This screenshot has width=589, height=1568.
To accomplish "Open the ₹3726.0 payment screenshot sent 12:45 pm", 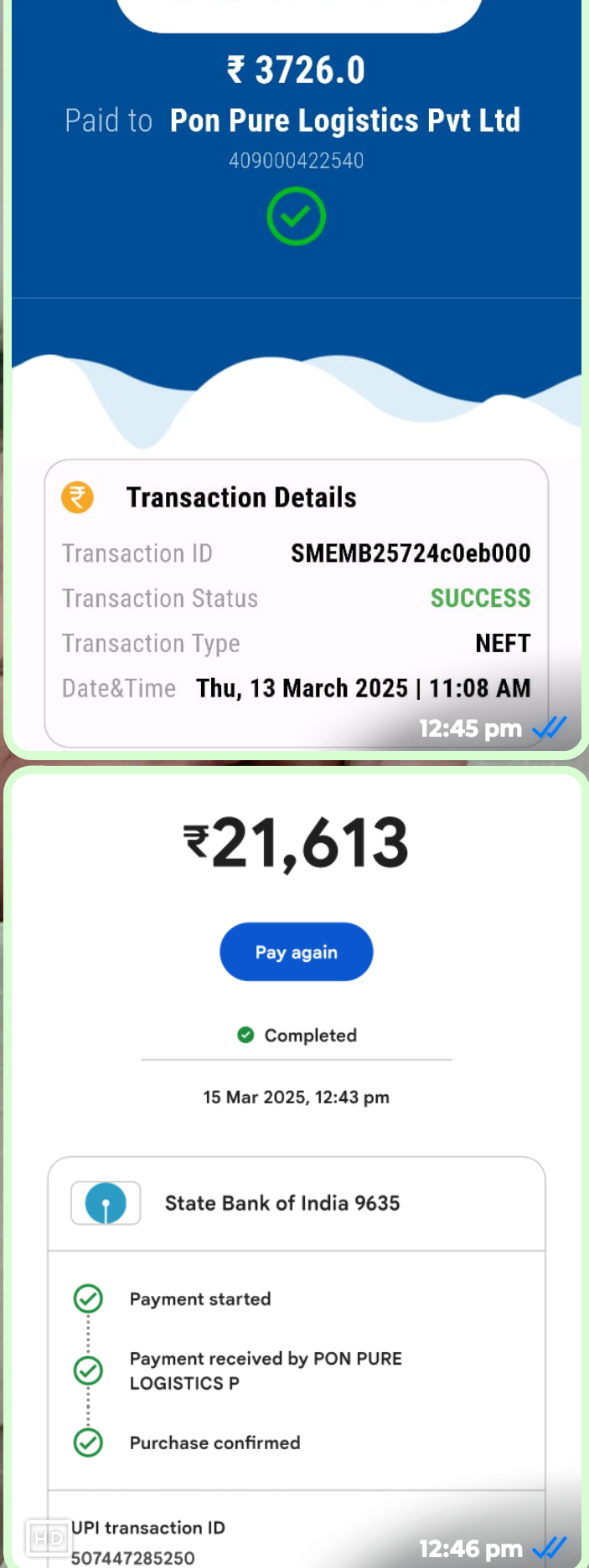I will (295, 377).
